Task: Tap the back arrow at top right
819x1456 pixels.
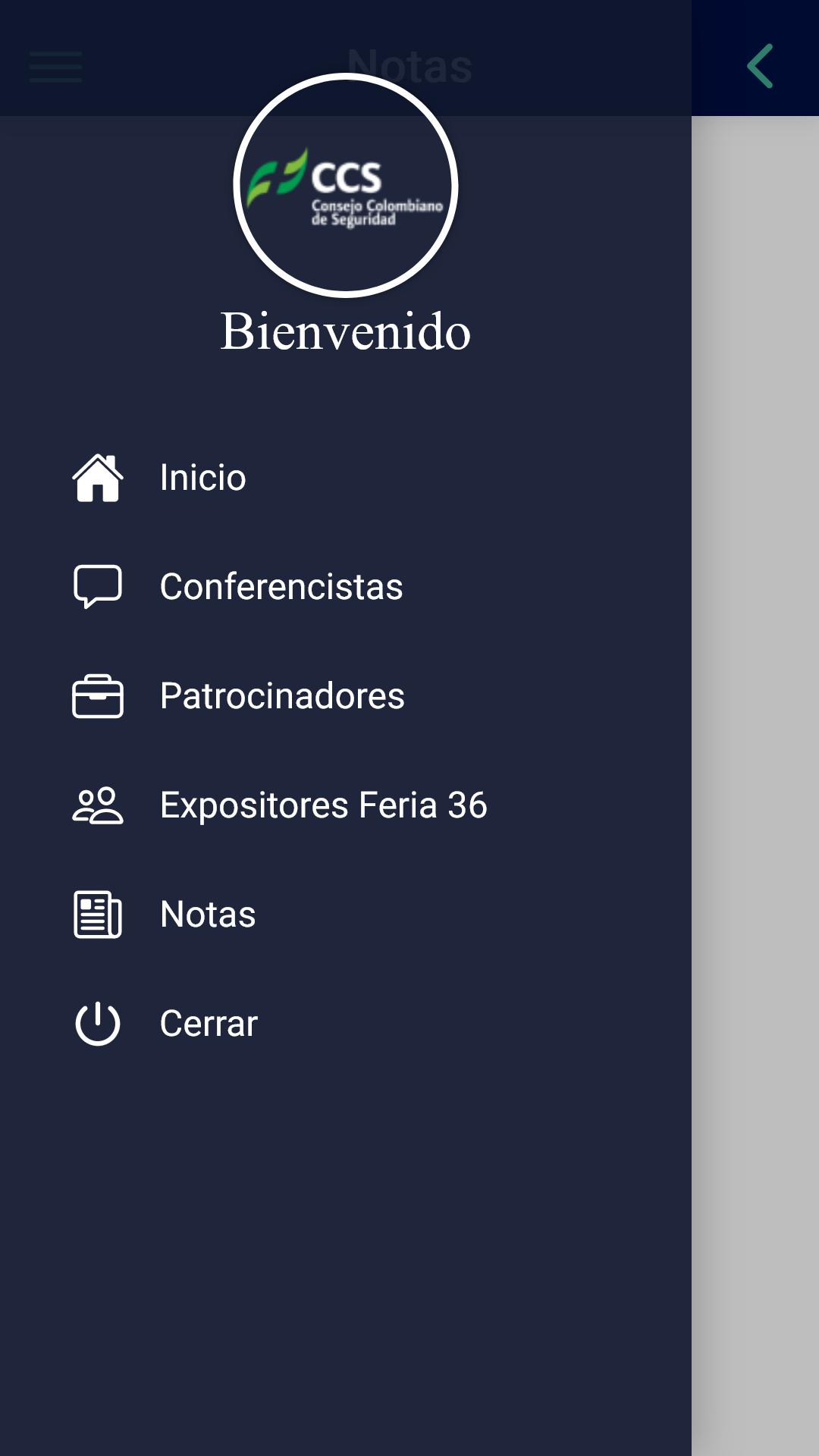Action: tap(760, 66)
